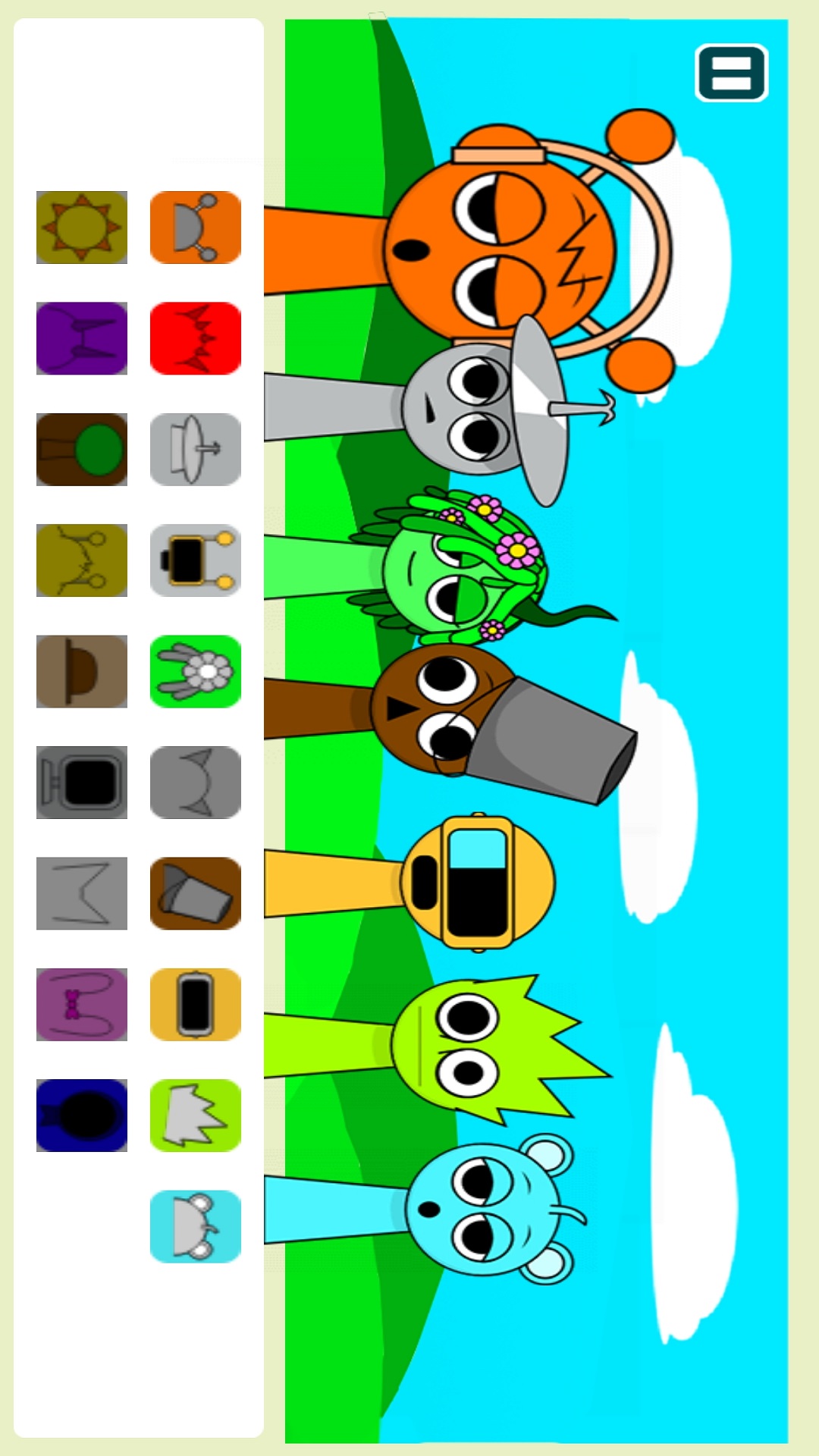Screen dimensions: 819x1456
Task: Select the red spiky costume tile
Action: click(196, 338)
